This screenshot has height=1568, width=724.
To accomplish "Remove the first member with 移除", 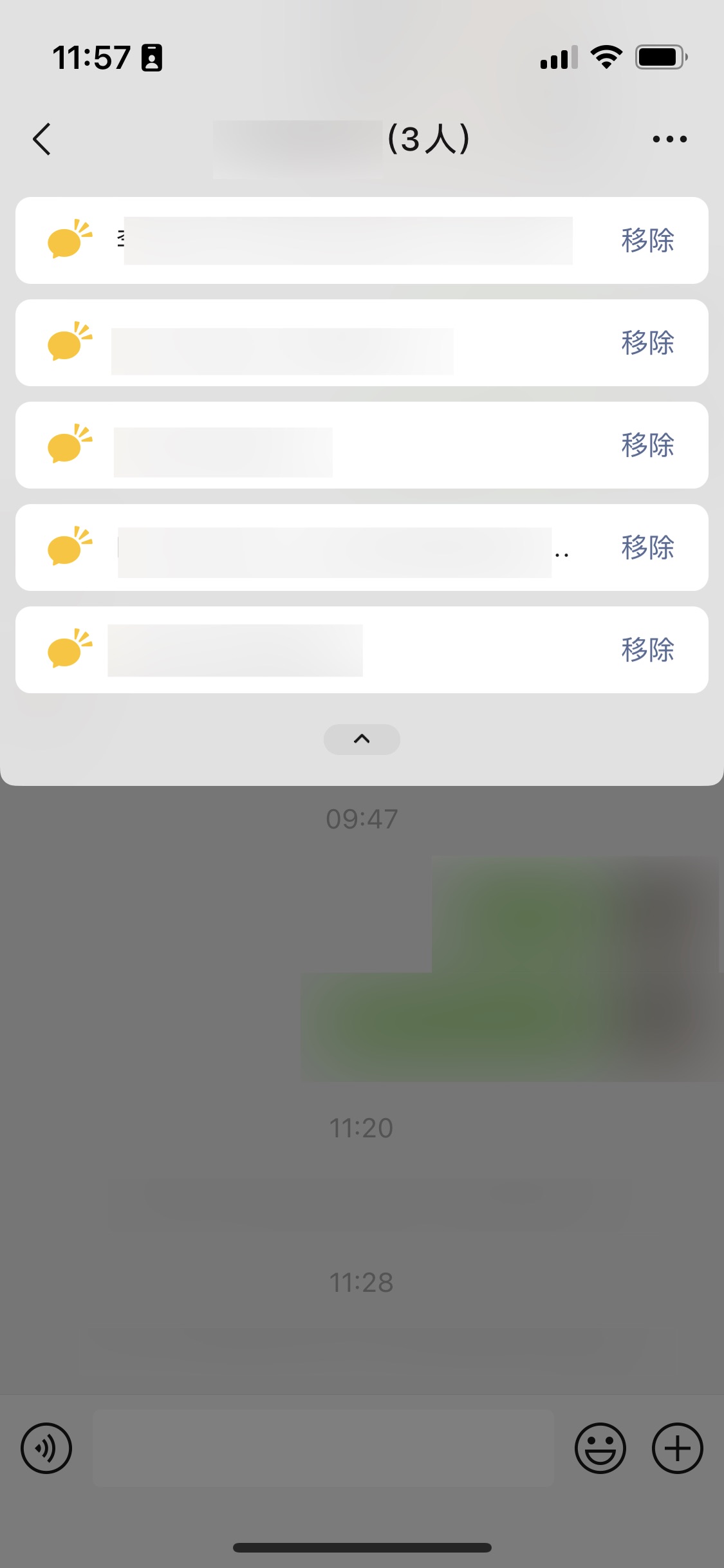I will click(x=649, y=240).
